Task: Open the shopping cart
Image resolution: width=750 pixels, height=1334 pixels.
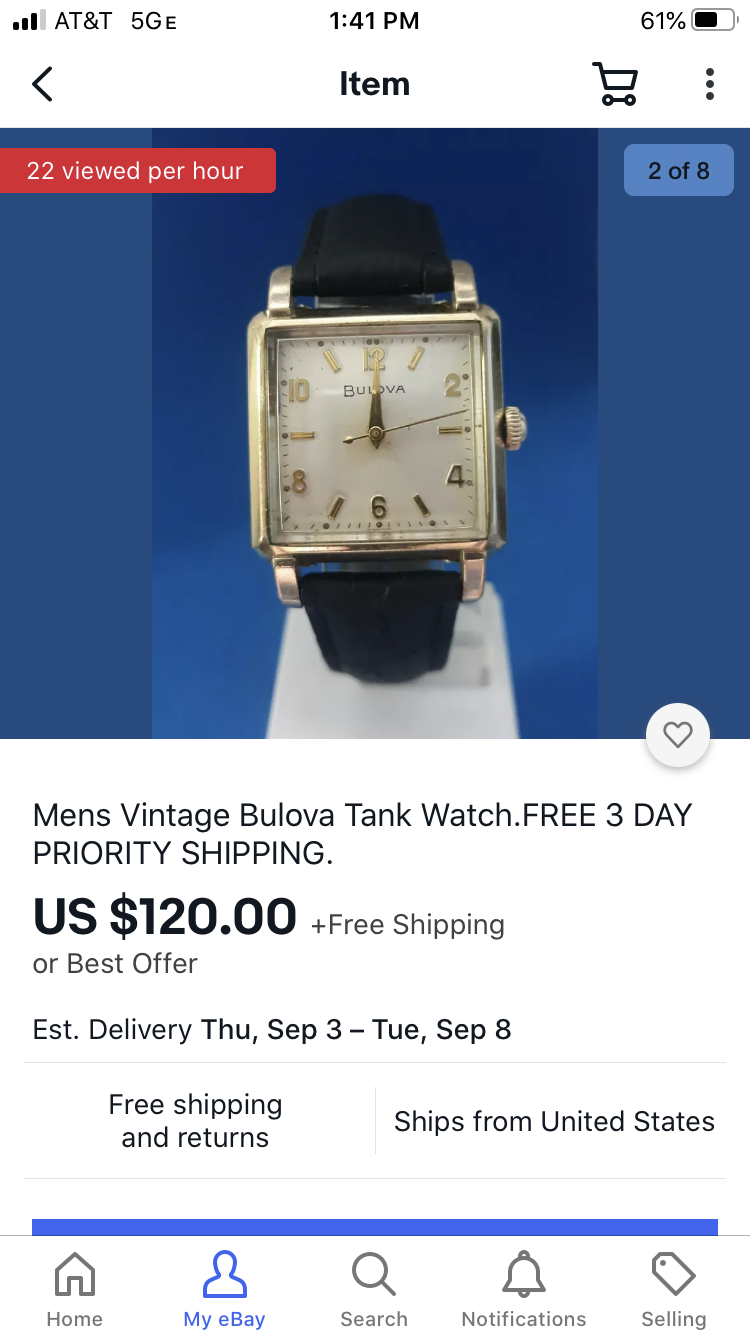Action: [615, 84]
